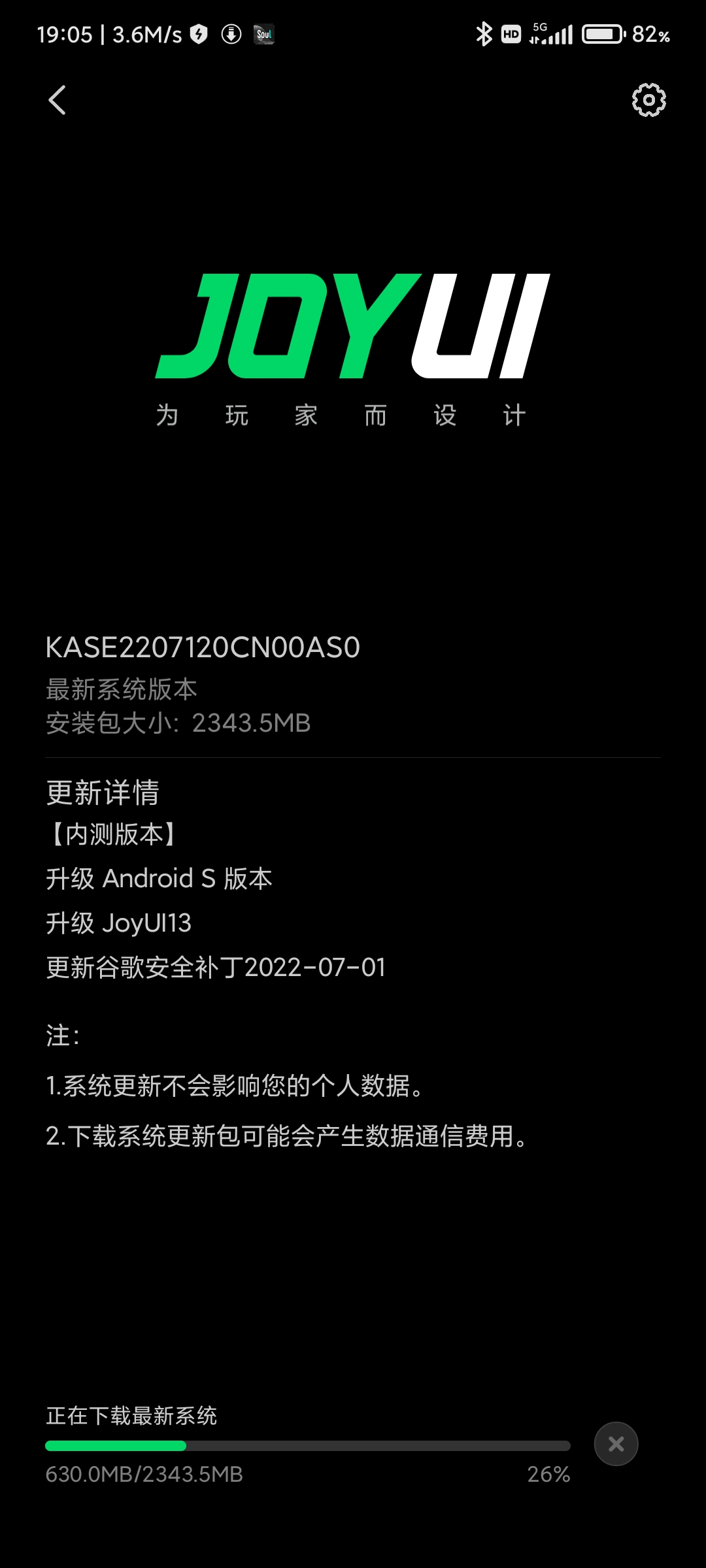Go back using the top-left arrow
706x1568 pixels.
(58, 100)
